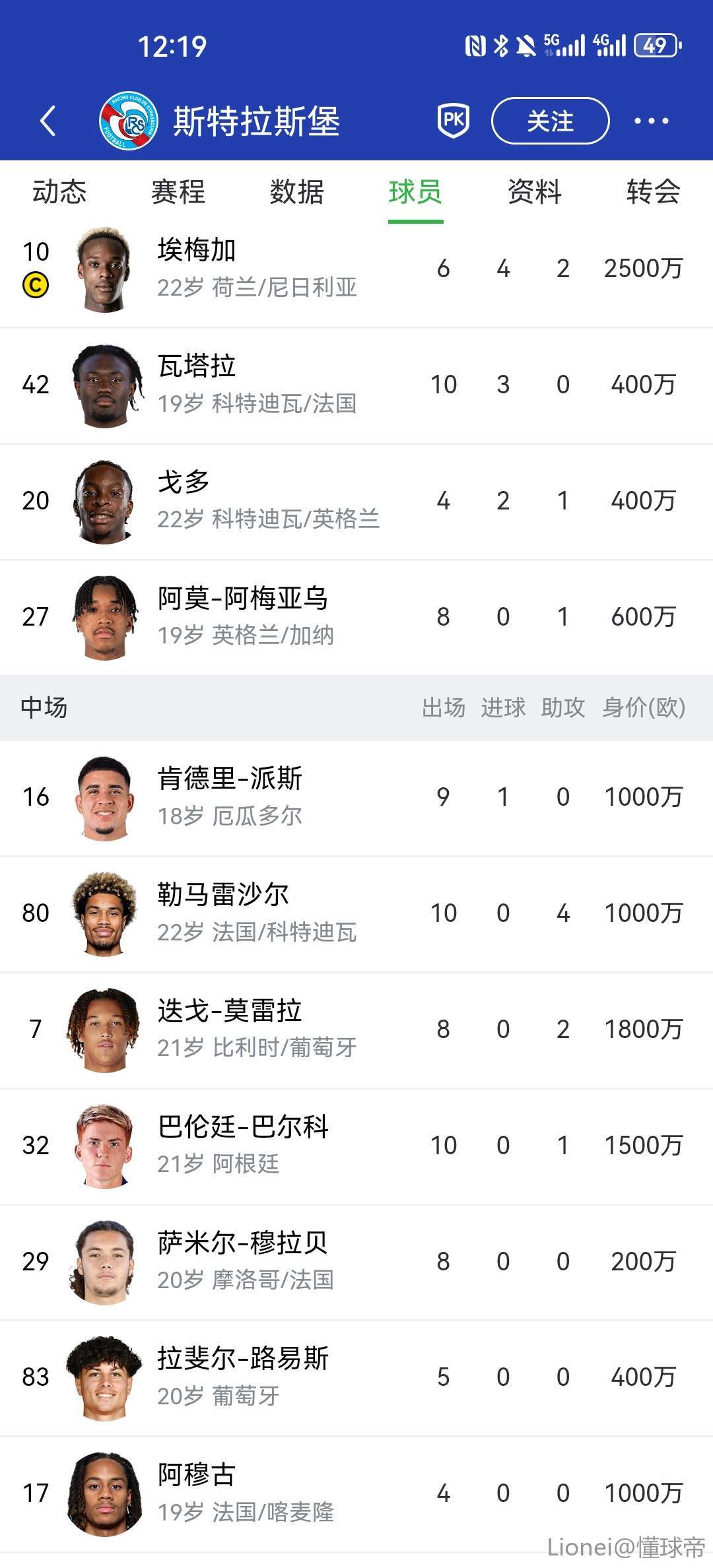The image size is (713, 1568).
Task: Open the PK comparison shield icon
Action: (454, 121)
